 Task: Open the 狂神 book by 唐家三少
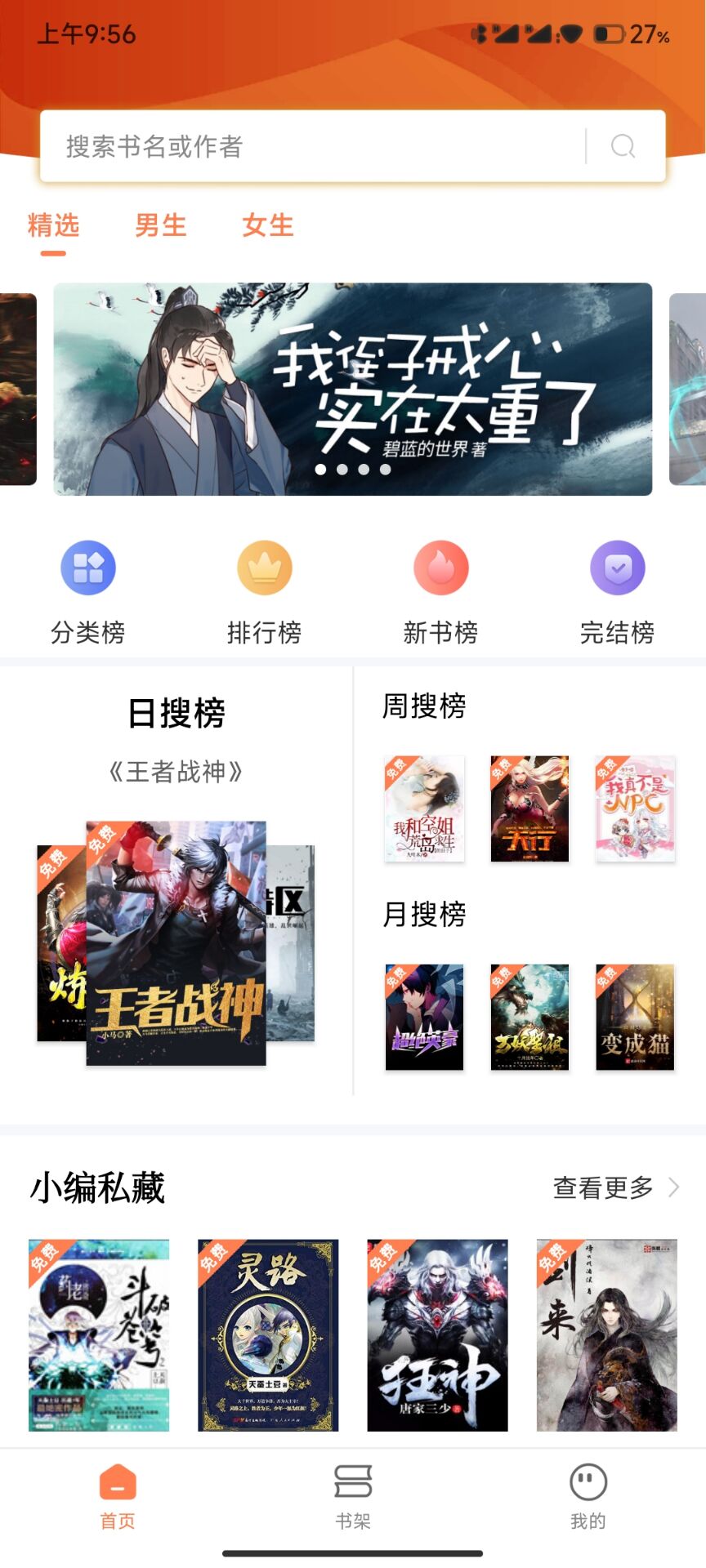pos(437,1335)
